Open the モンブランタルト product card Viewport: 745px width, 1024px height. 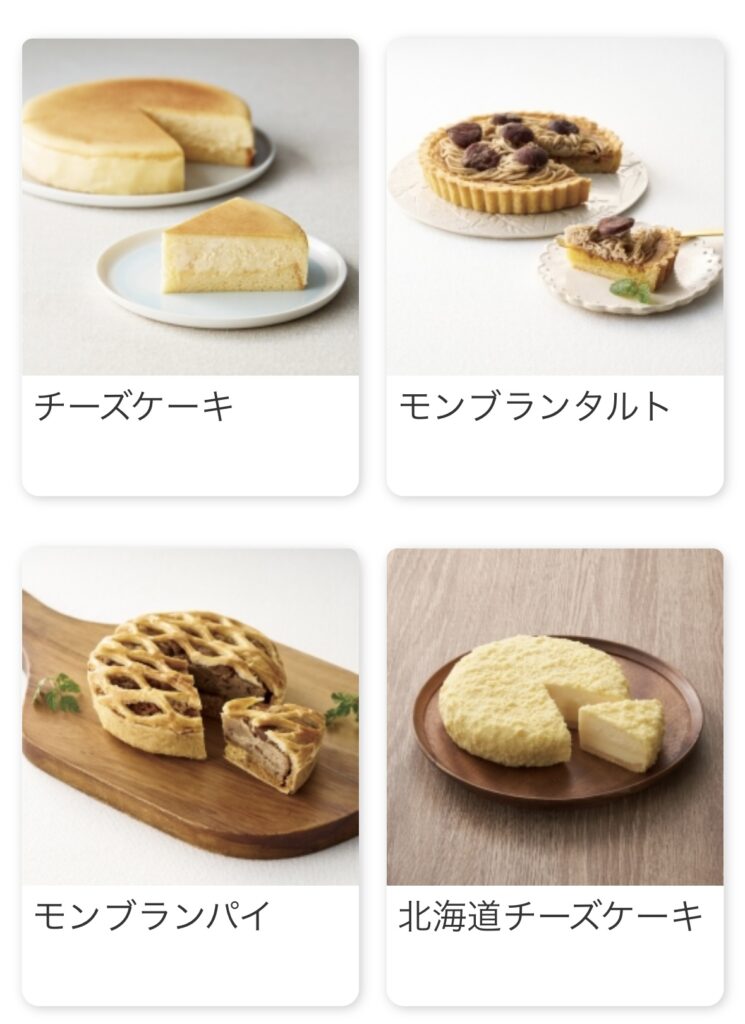[x=555, y=266]
